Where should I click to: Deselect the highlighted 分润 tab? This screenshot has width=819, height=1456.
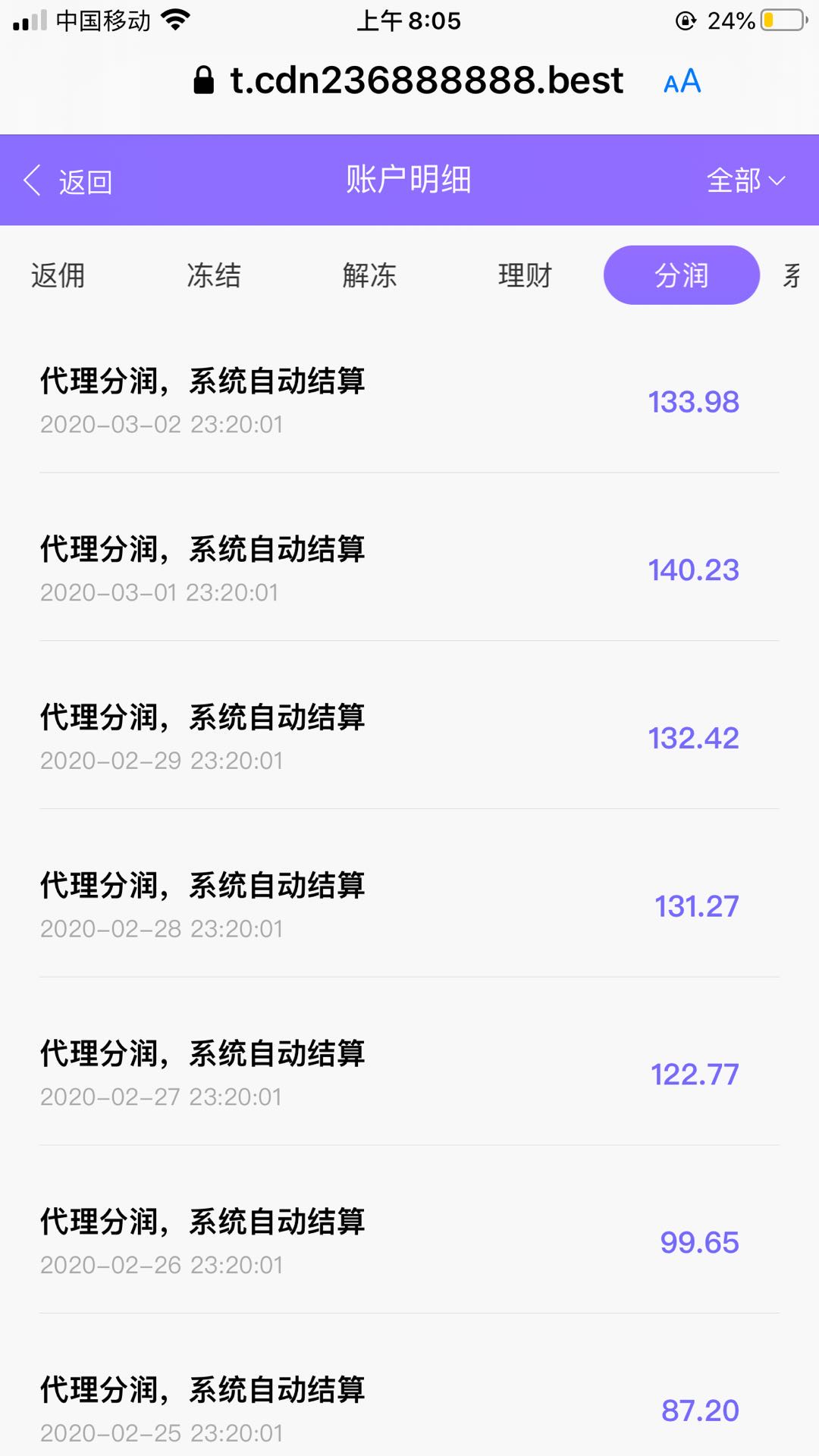(x=680, y=275)
